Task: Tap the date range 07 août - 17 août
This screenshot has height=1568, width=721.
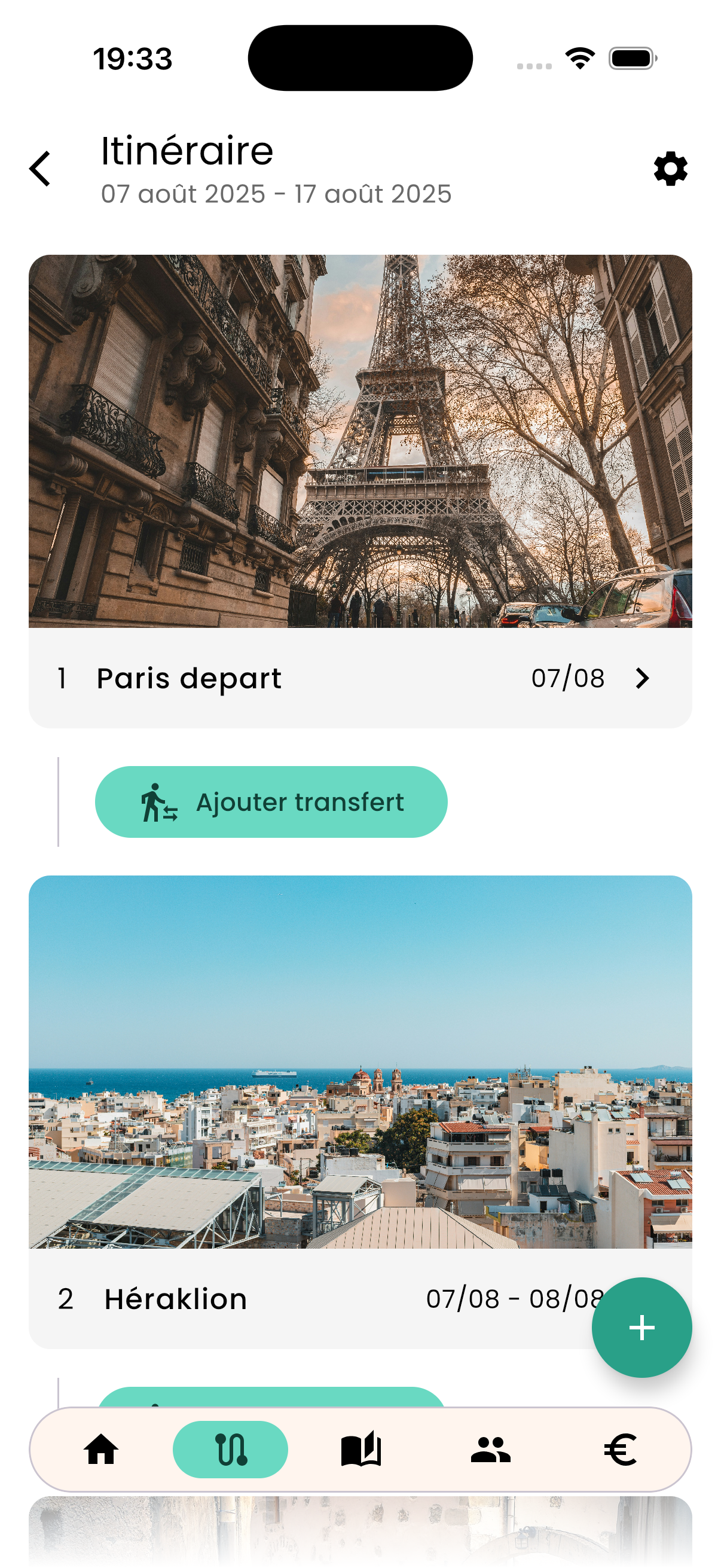Action: [276, 194]
